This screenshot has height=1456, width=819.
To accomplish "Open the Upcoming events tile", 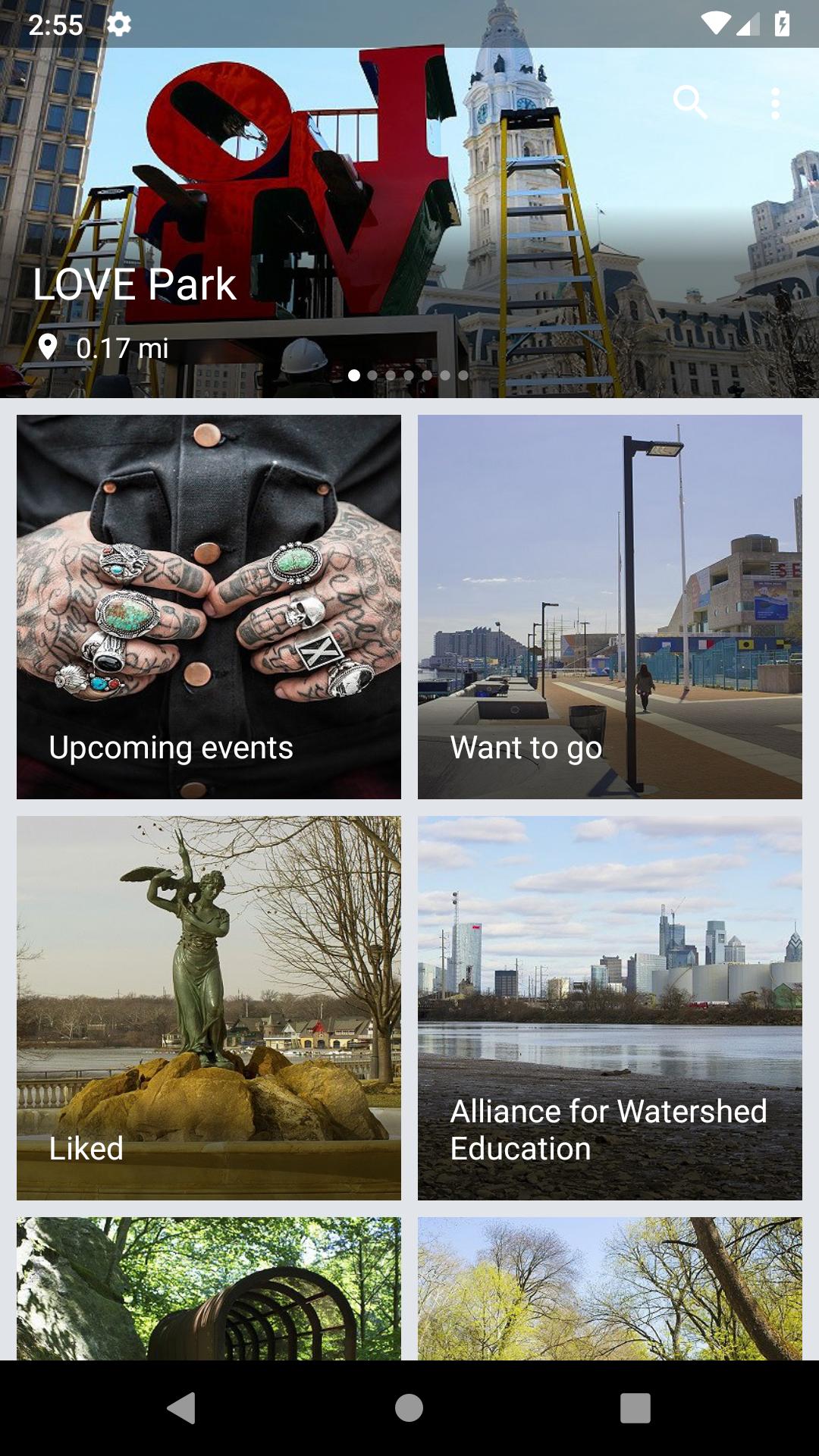I will [x=209, y=607].
